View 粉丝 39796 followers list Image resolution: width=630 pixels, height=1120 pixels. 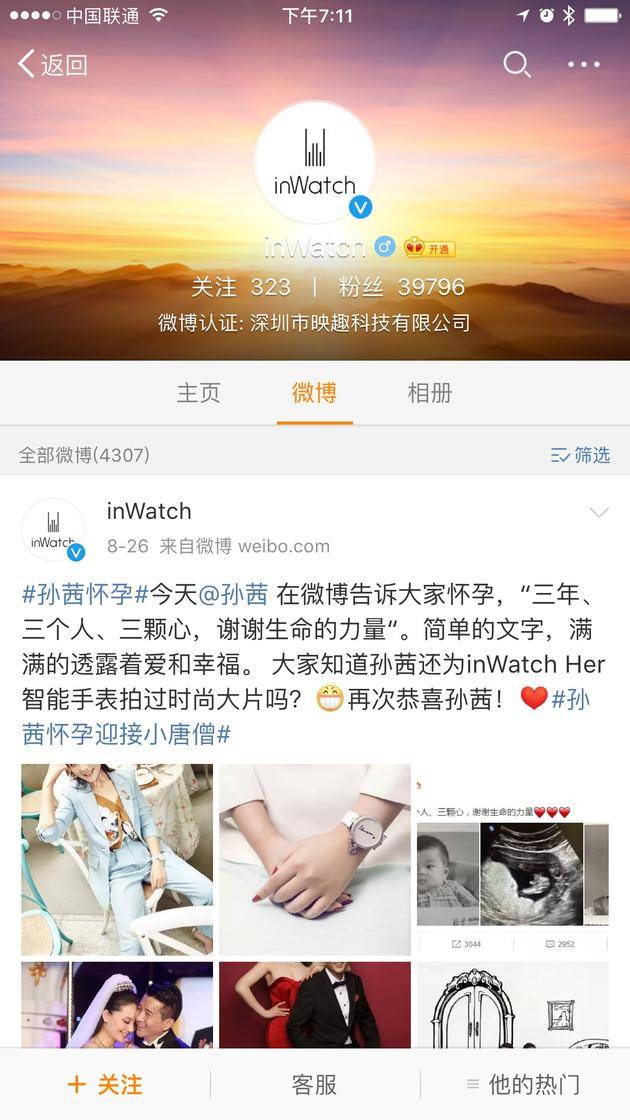[401, 287]
